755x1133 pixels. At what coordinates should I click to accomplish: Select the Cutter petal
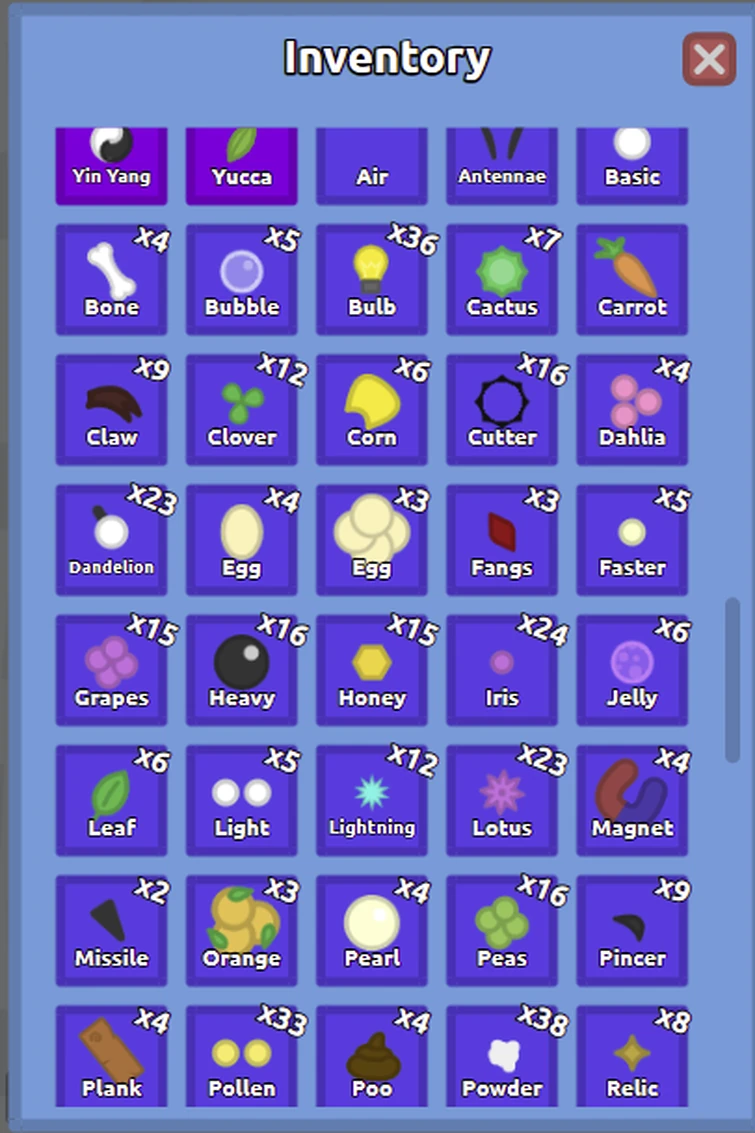click(x=501, y=410)
